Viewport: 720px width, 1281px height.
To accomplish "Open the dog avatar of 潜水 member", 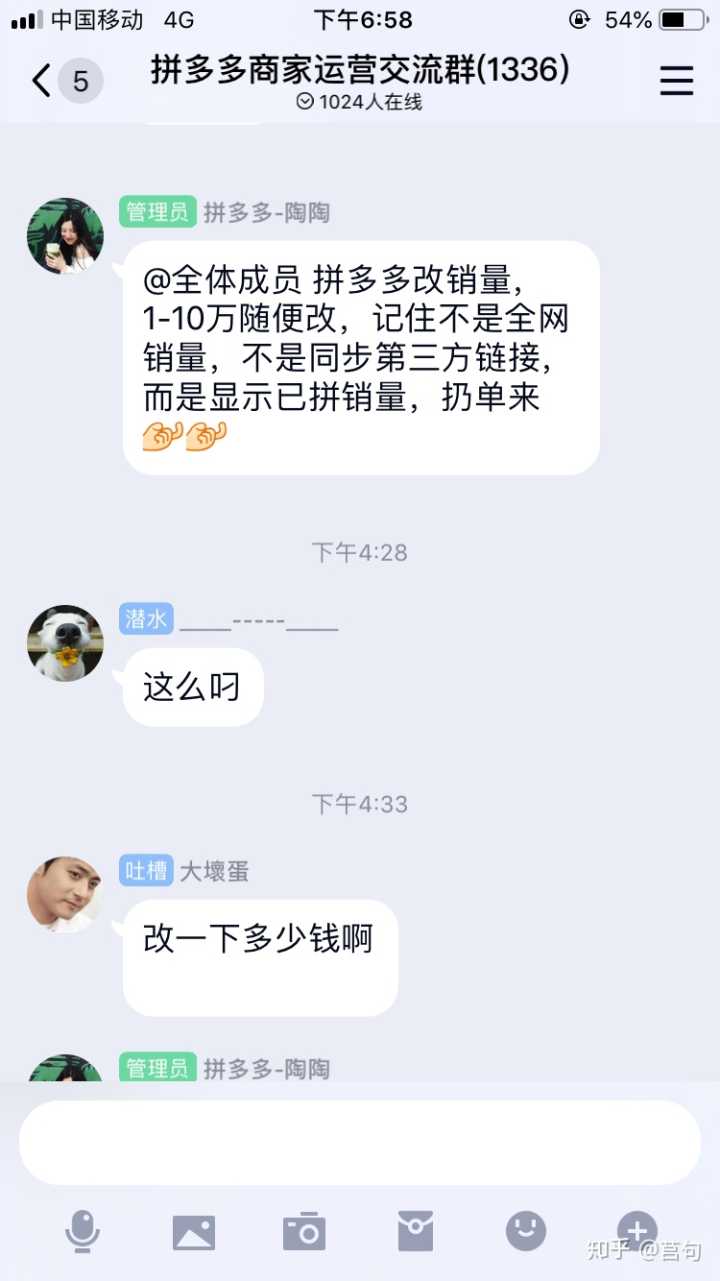I will tap(65, 643).
